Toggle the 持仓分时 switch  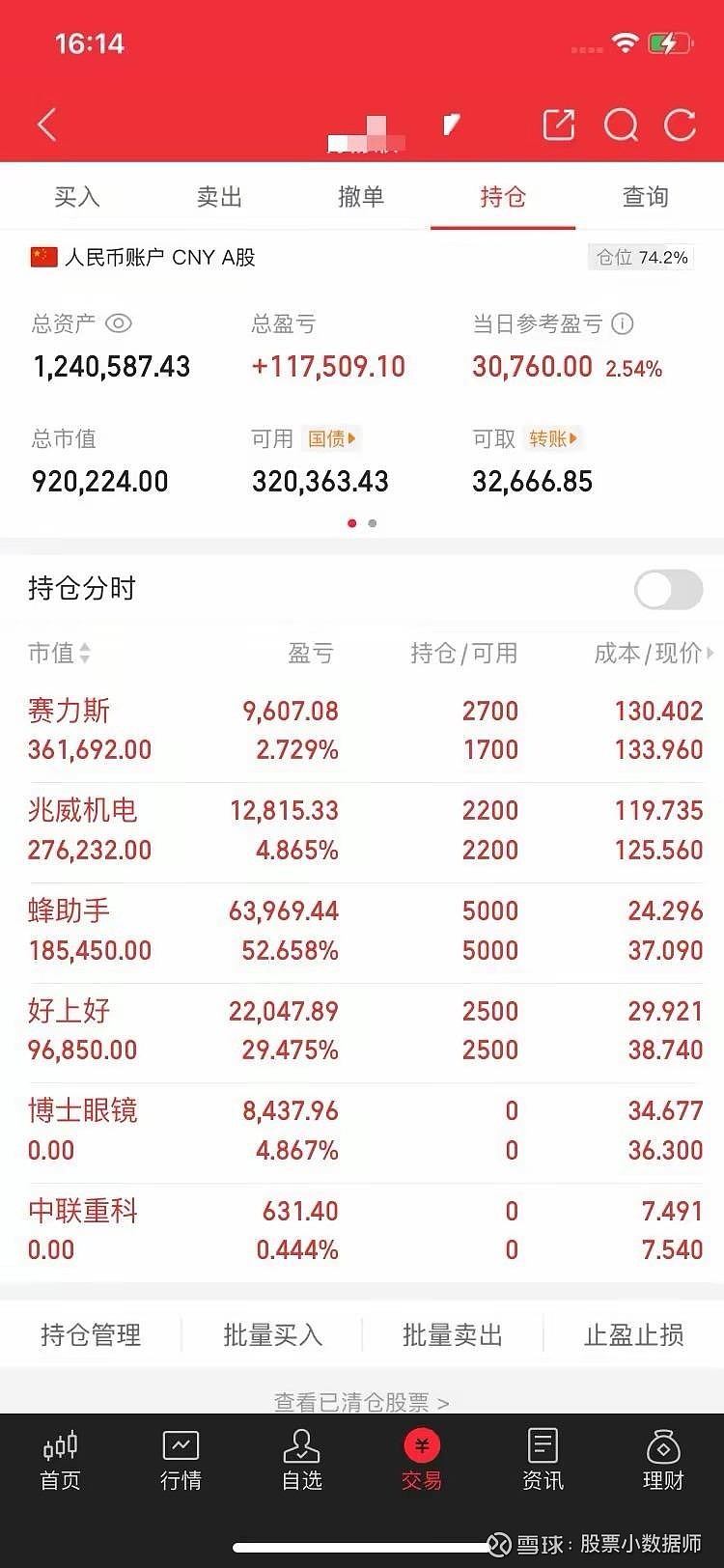click(668, 589)
